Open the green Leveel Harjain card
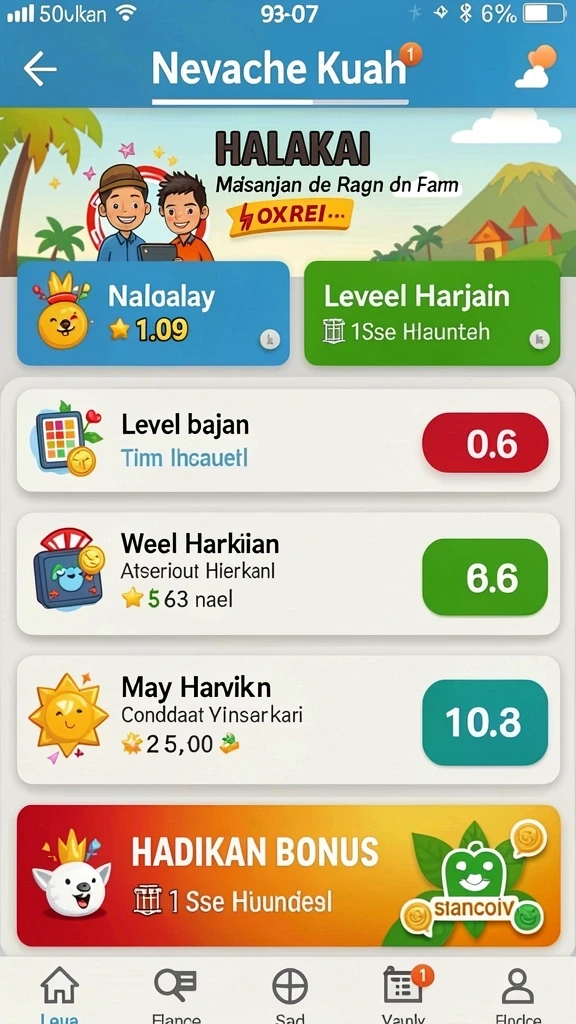 pos(432,313)
